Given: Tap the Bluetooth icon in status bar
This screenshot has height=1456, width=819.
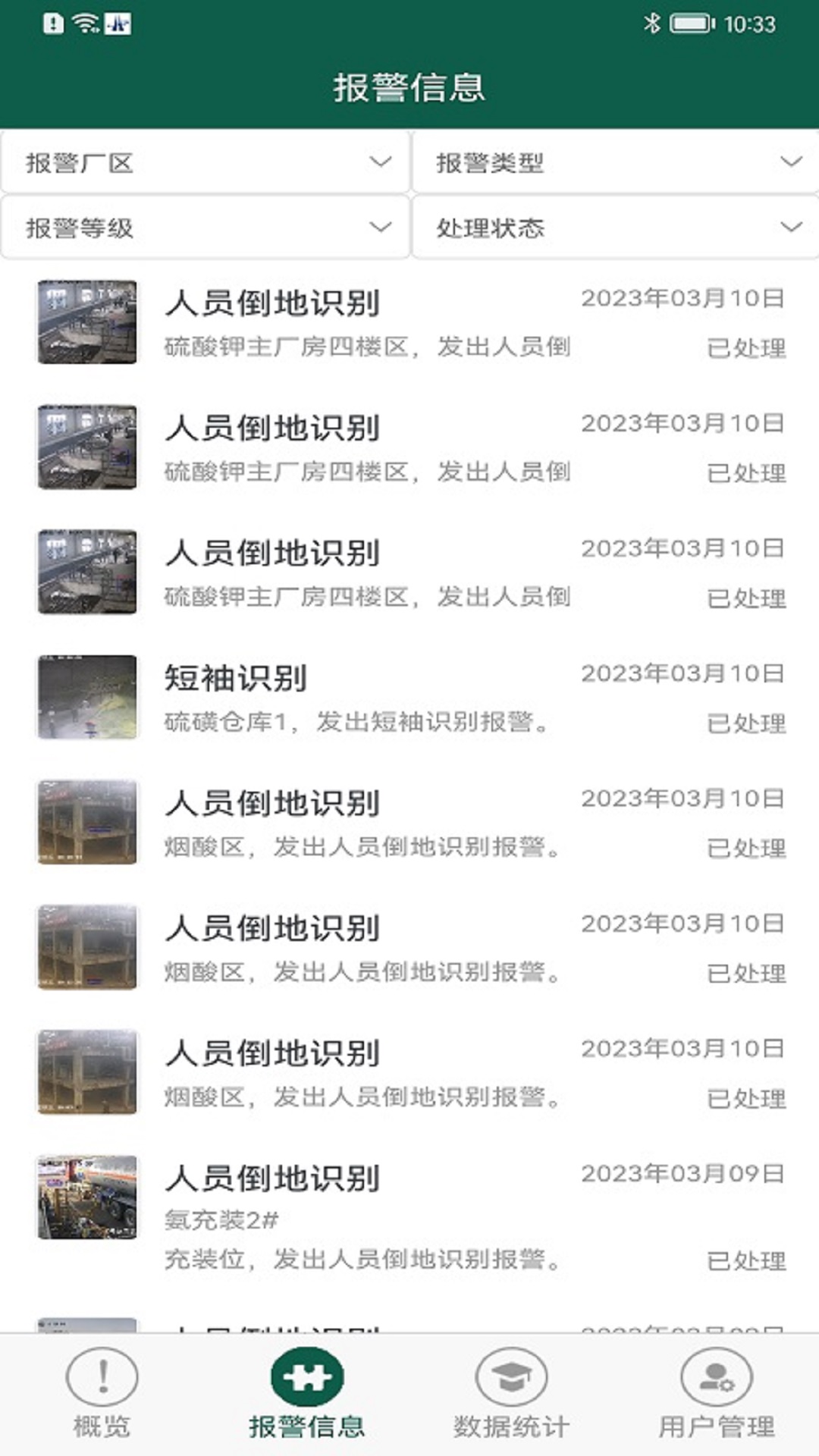Looking at the screenshot, I should (651, 23).
